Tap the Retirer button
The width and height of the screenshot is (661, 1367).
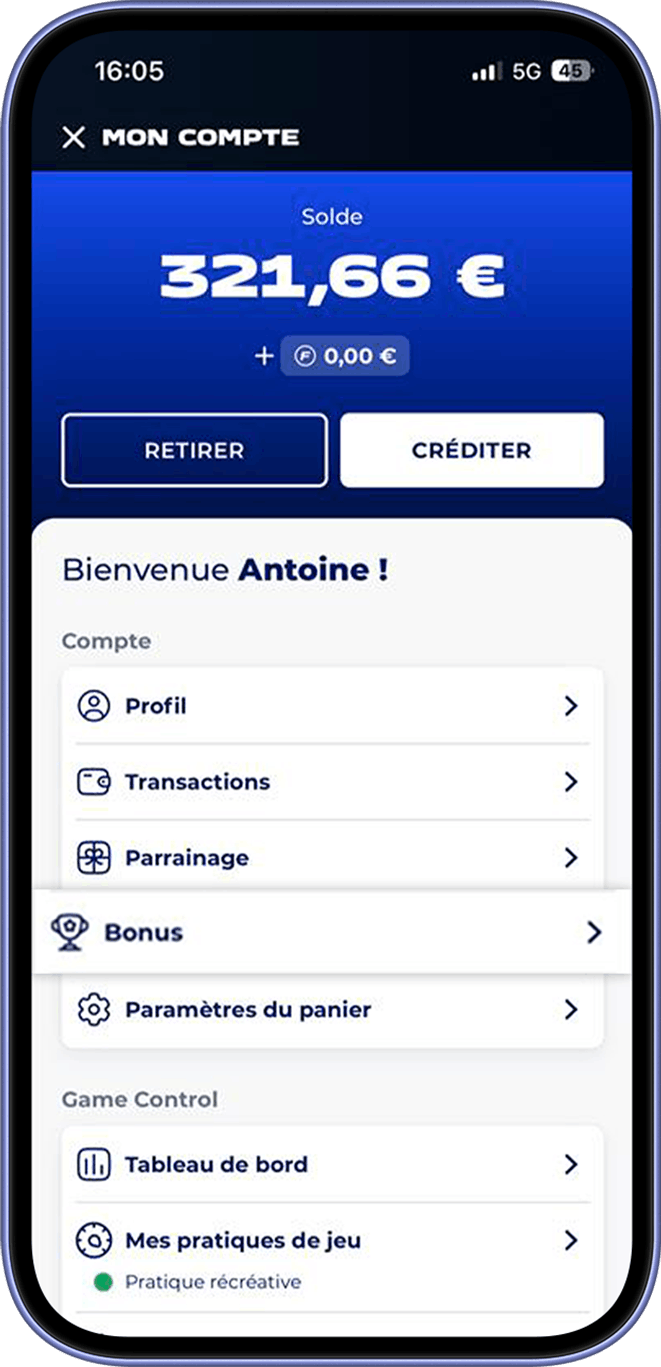coord(194,450)
